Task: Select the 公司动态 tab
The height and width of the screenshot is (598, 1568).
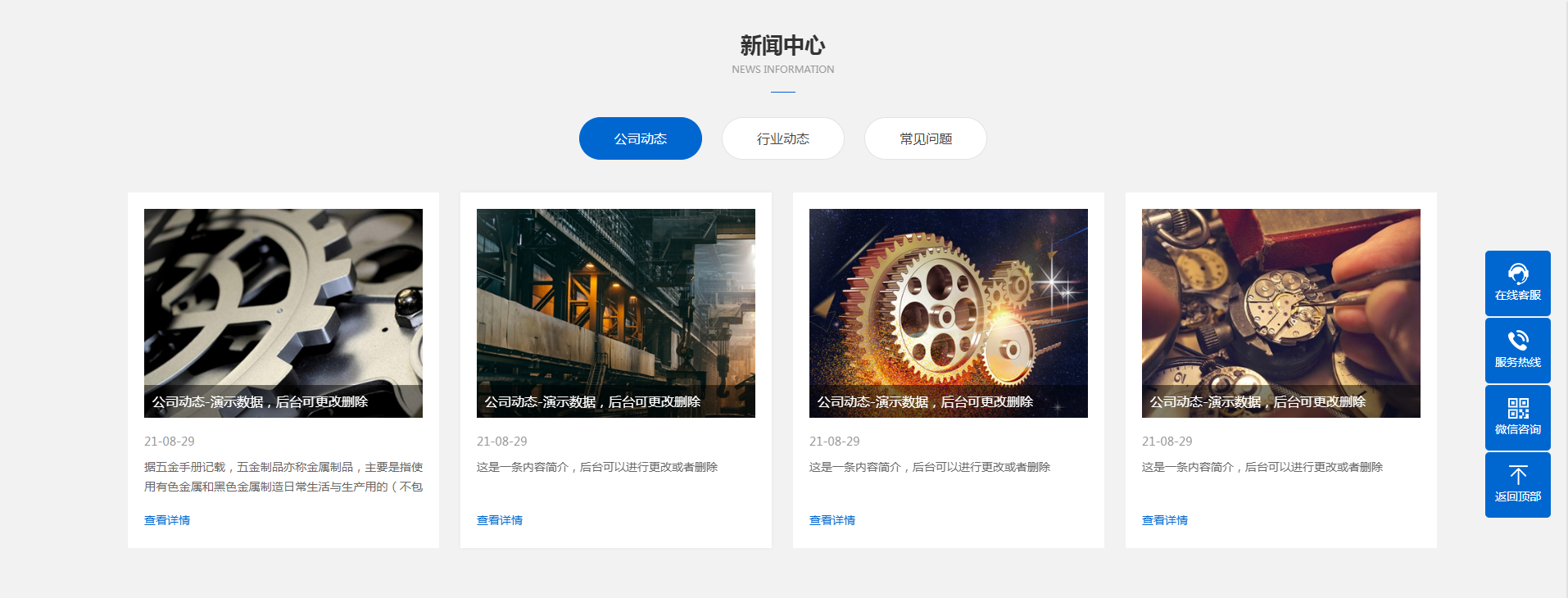Action: [640, 138]
